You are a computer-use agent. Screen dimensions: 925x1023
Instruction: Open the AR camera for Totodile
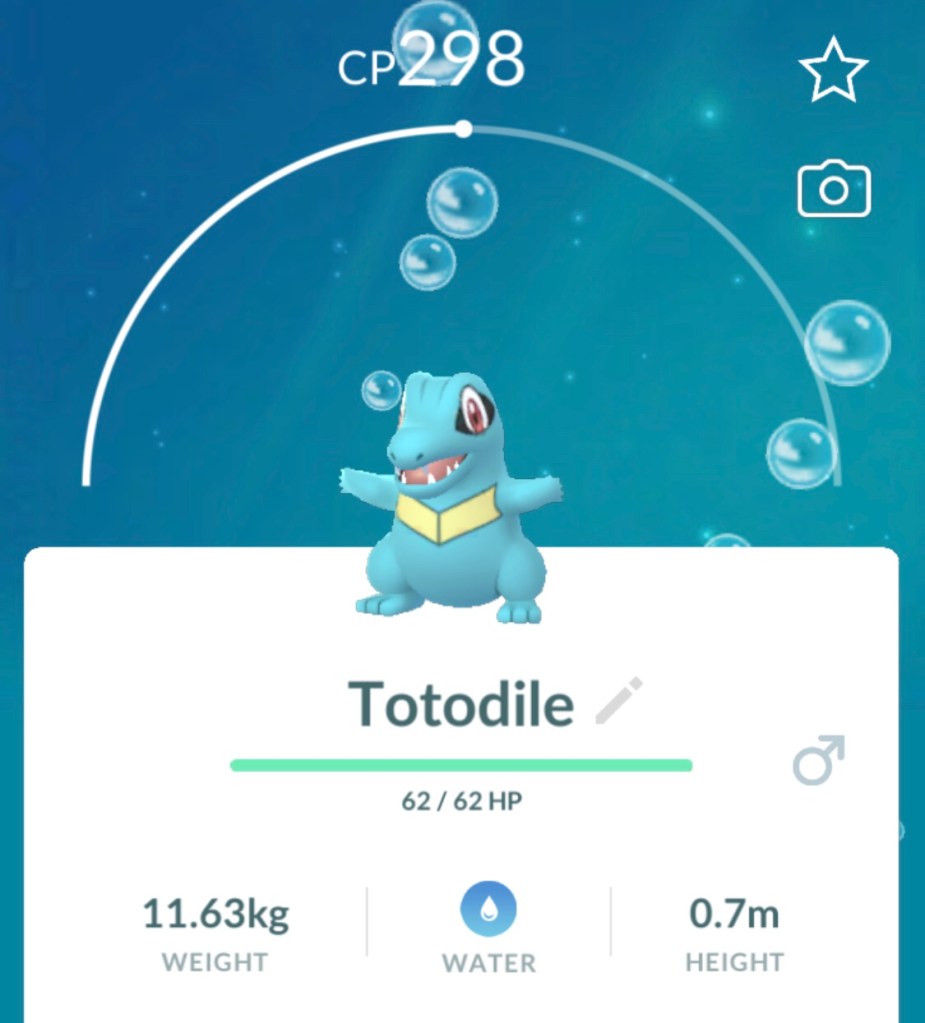(x=833, y=191)
